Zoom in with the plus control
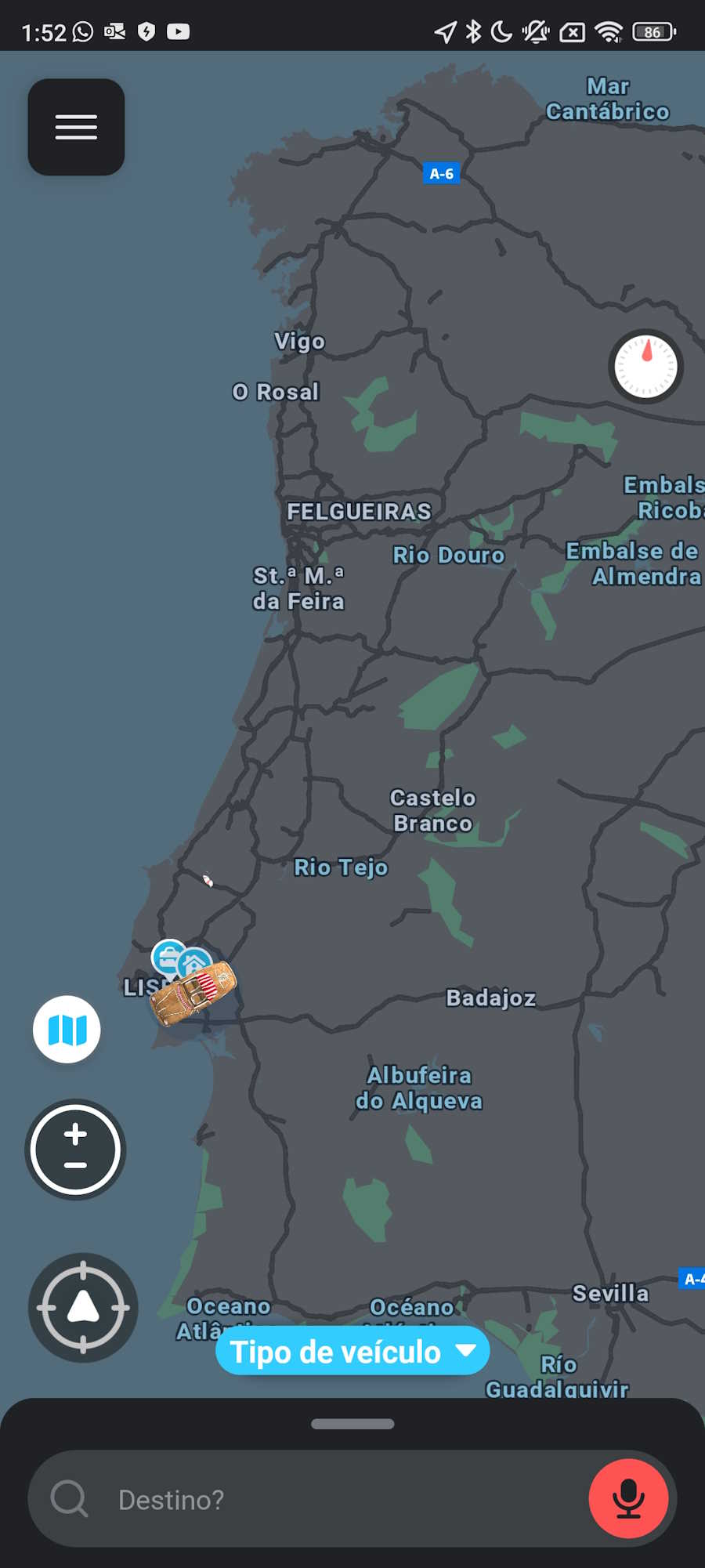 [75, 1133]
